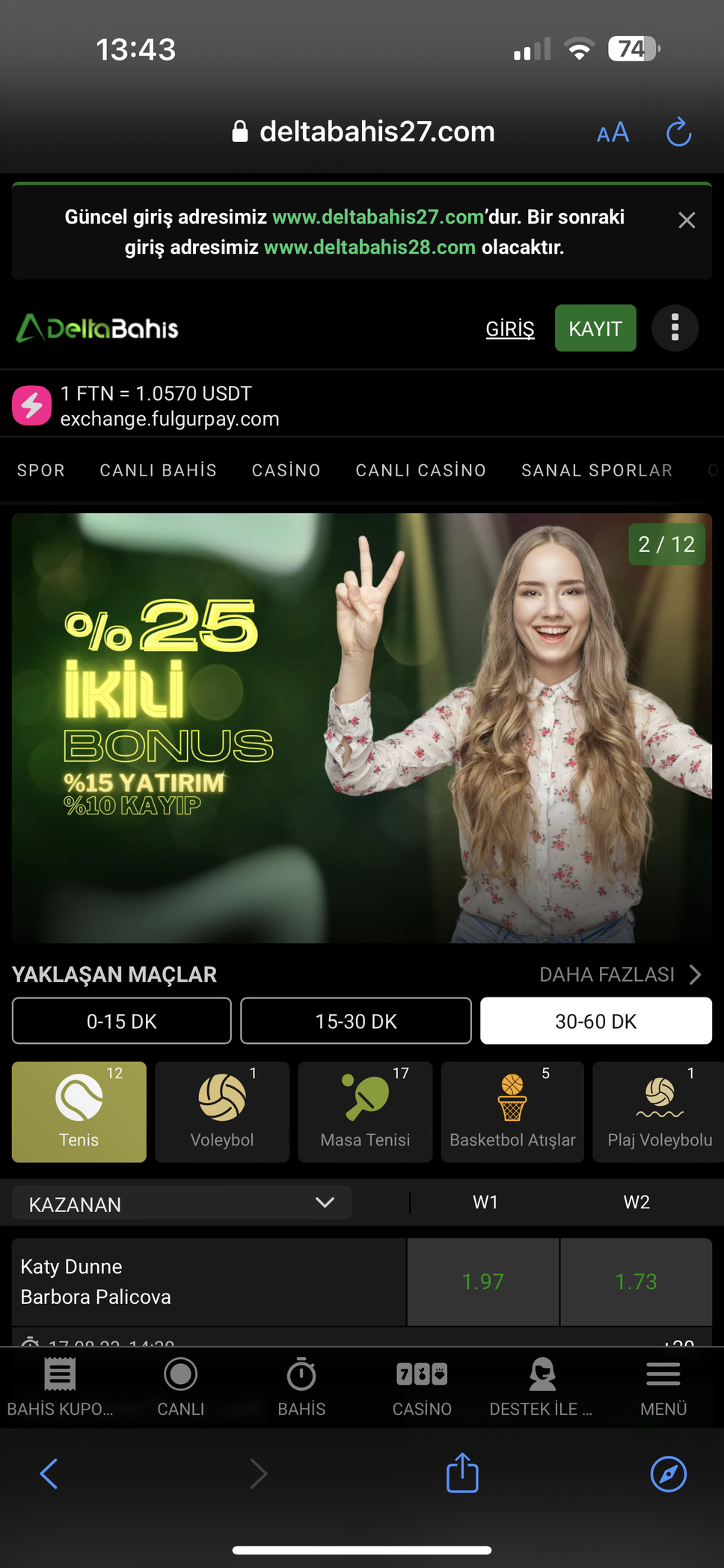Pick odds 1.97 for Katy Dunne
The height and width of the screenshot is (1568, 724).
[482, 1282]
